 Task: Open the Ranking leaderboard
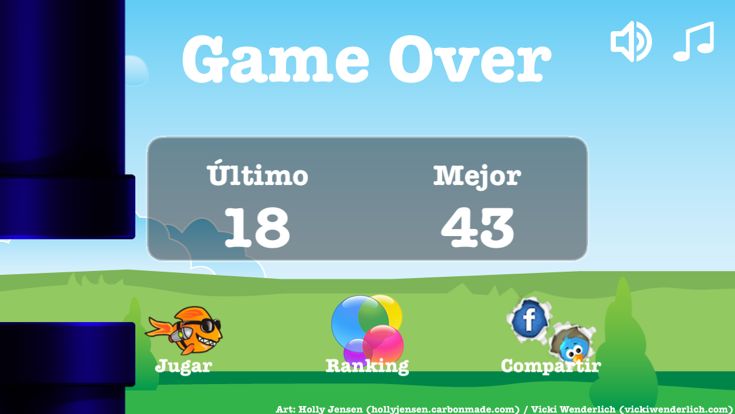point(367,335)
